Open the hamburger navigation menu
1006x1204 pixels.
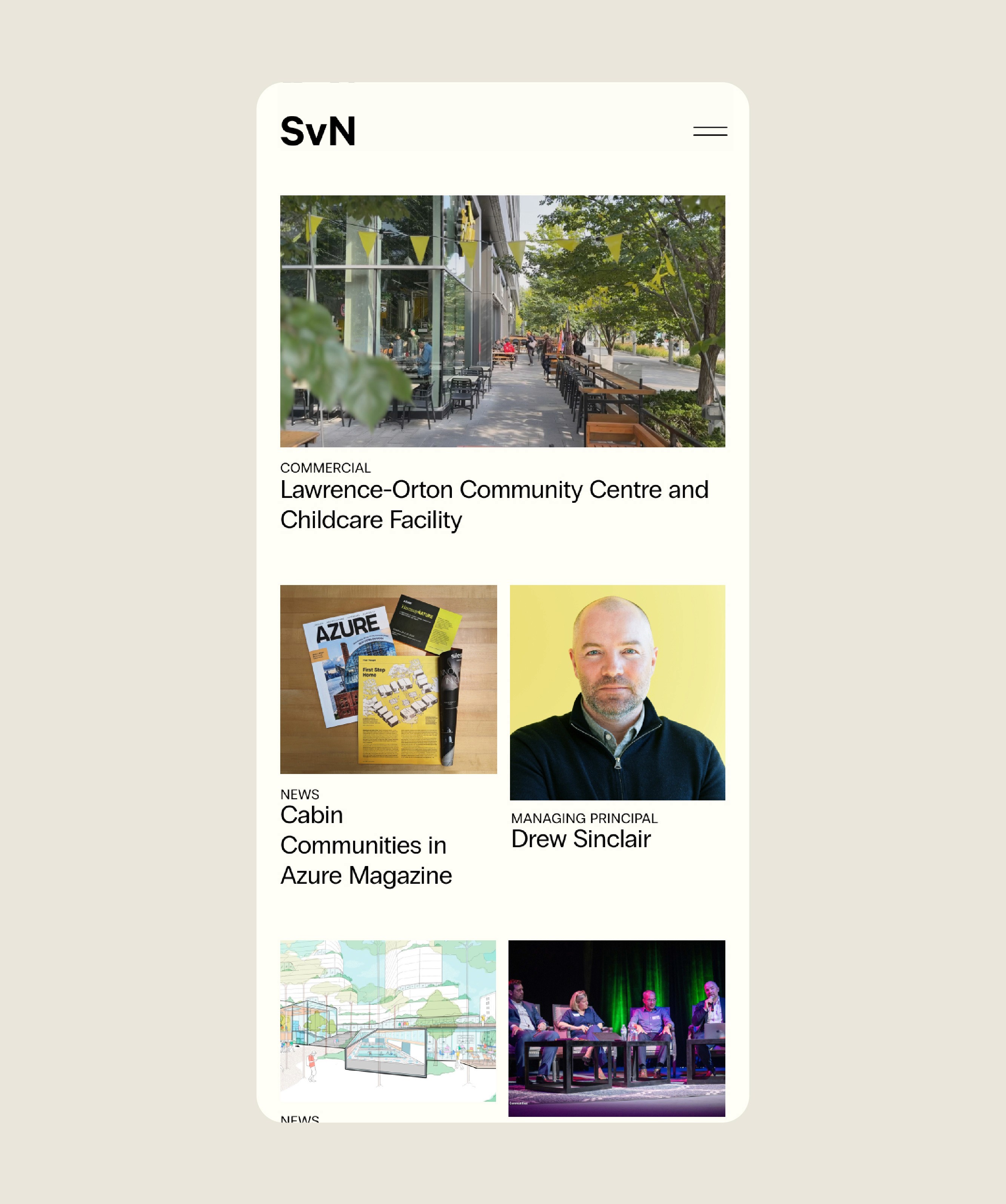(711, 132)
